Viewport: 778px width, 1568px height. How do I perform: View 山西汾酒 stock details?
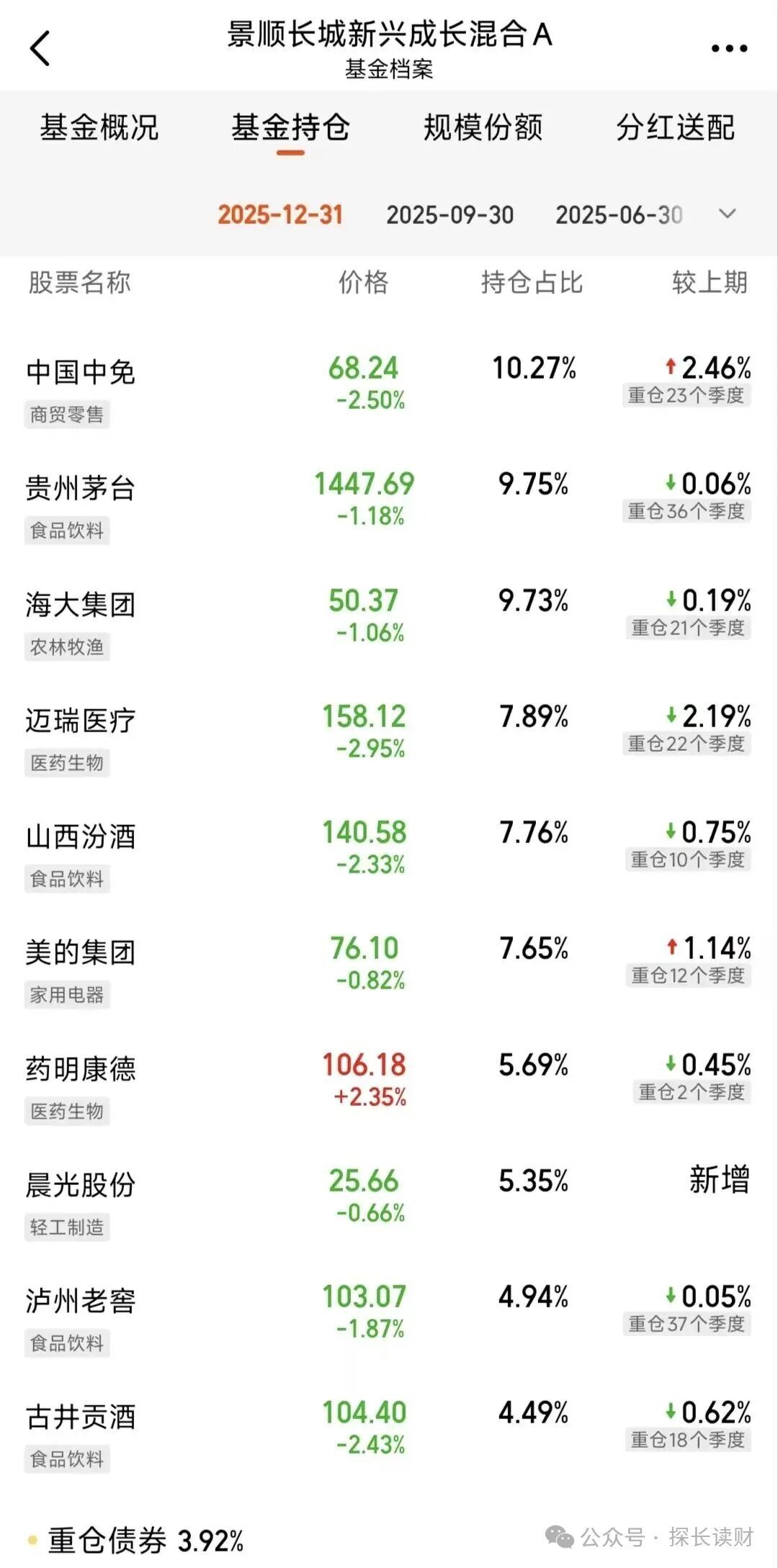pos(81,837)
